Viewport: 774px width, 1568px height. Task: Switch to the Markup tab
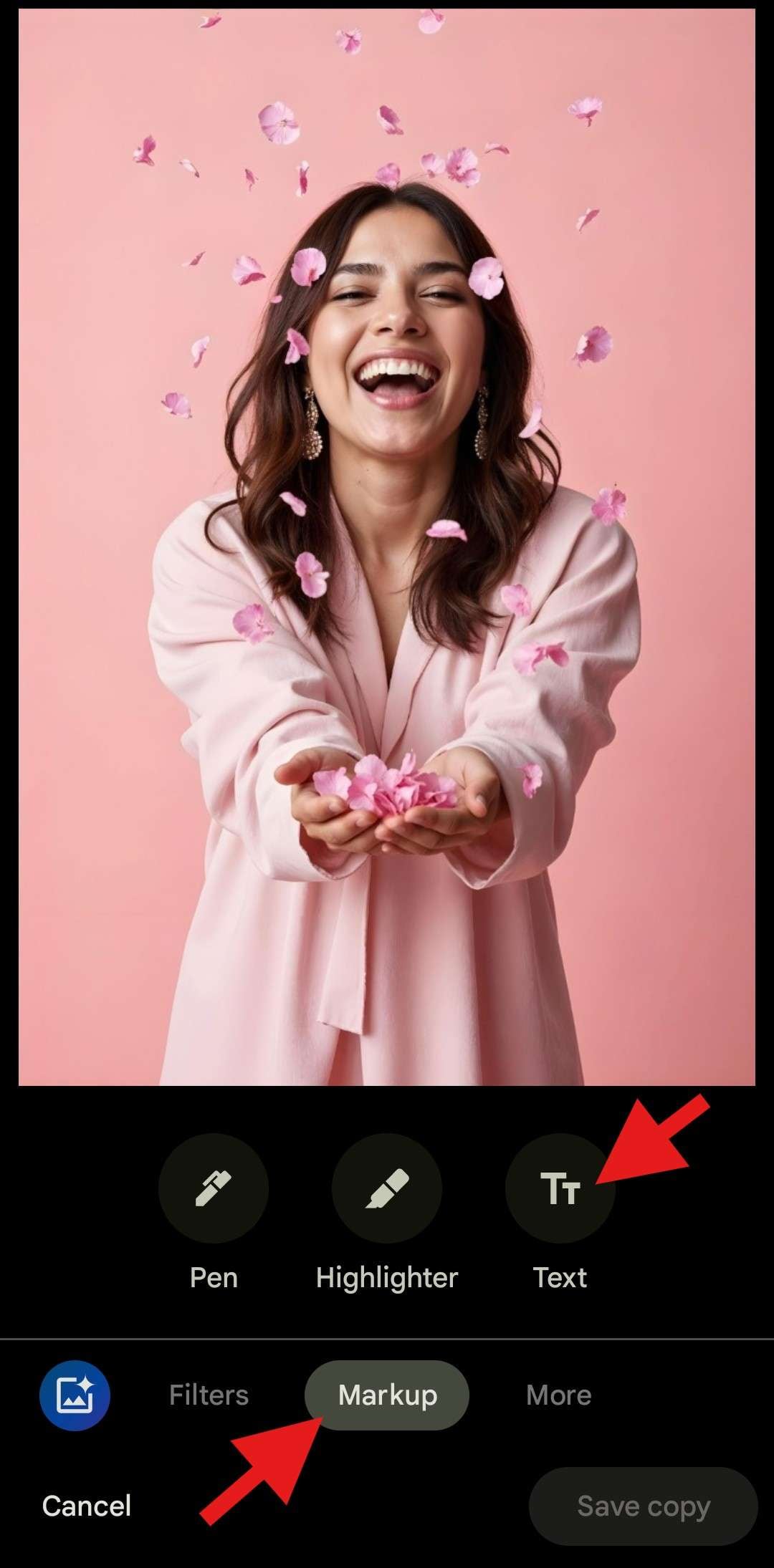(x=387, y=1395)
